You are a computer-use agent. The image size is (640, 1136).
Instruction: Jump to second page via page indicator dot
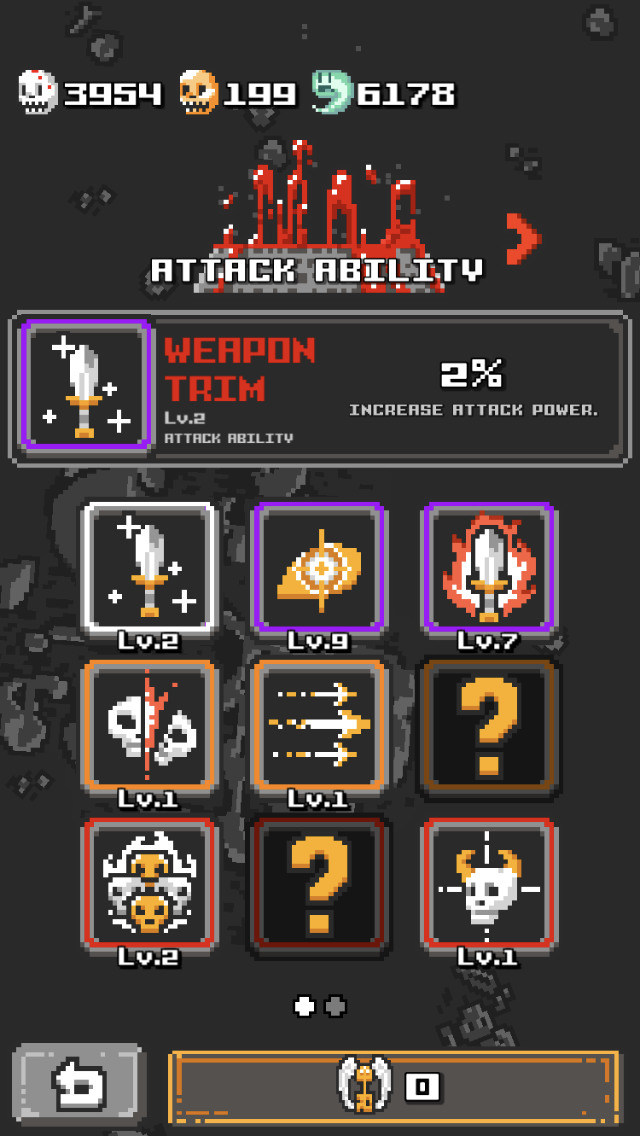tap(336, 1005)
